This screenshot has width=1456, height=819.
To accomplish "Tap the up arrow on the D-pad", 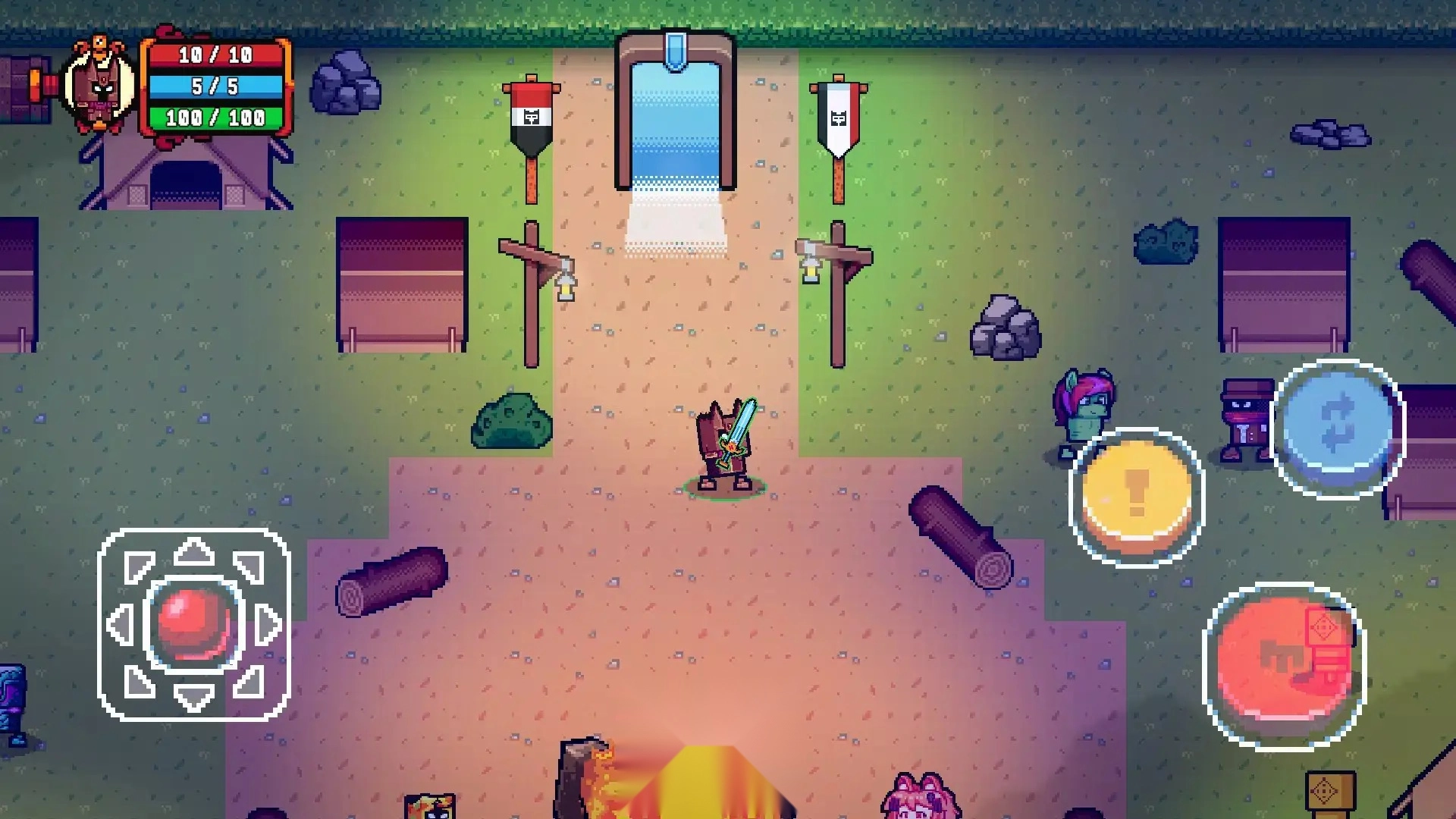I will [193, 552].
